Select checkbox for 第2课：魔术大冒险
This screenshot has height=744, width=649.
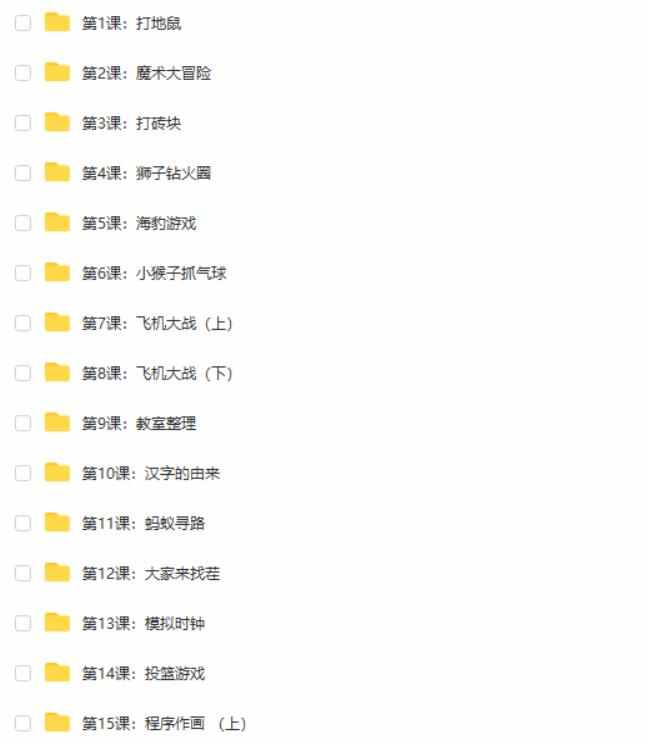[x=22, y=73]
